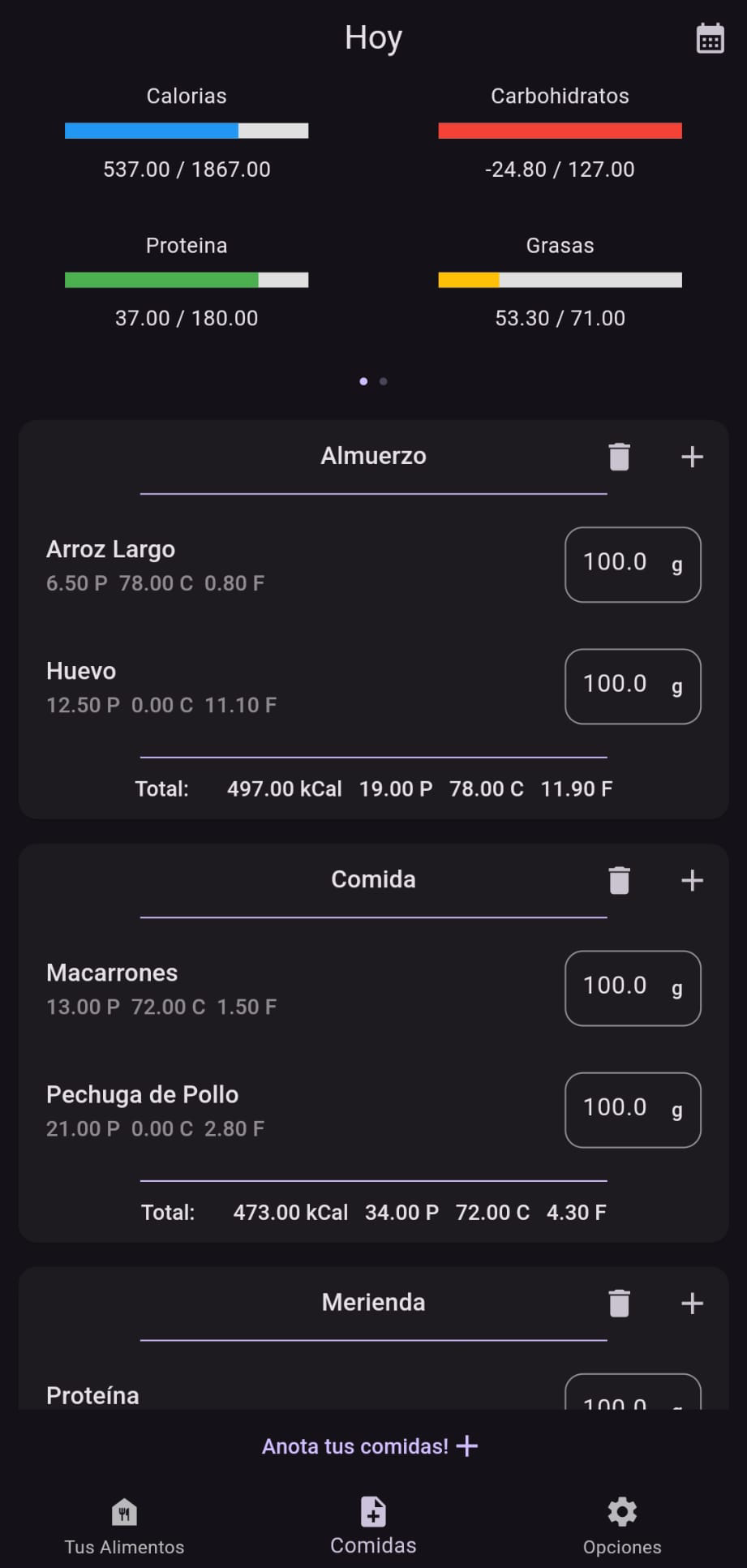This screenshot has width=747, height=1568.
Task: Add a food to Comida
Action: 692,880
